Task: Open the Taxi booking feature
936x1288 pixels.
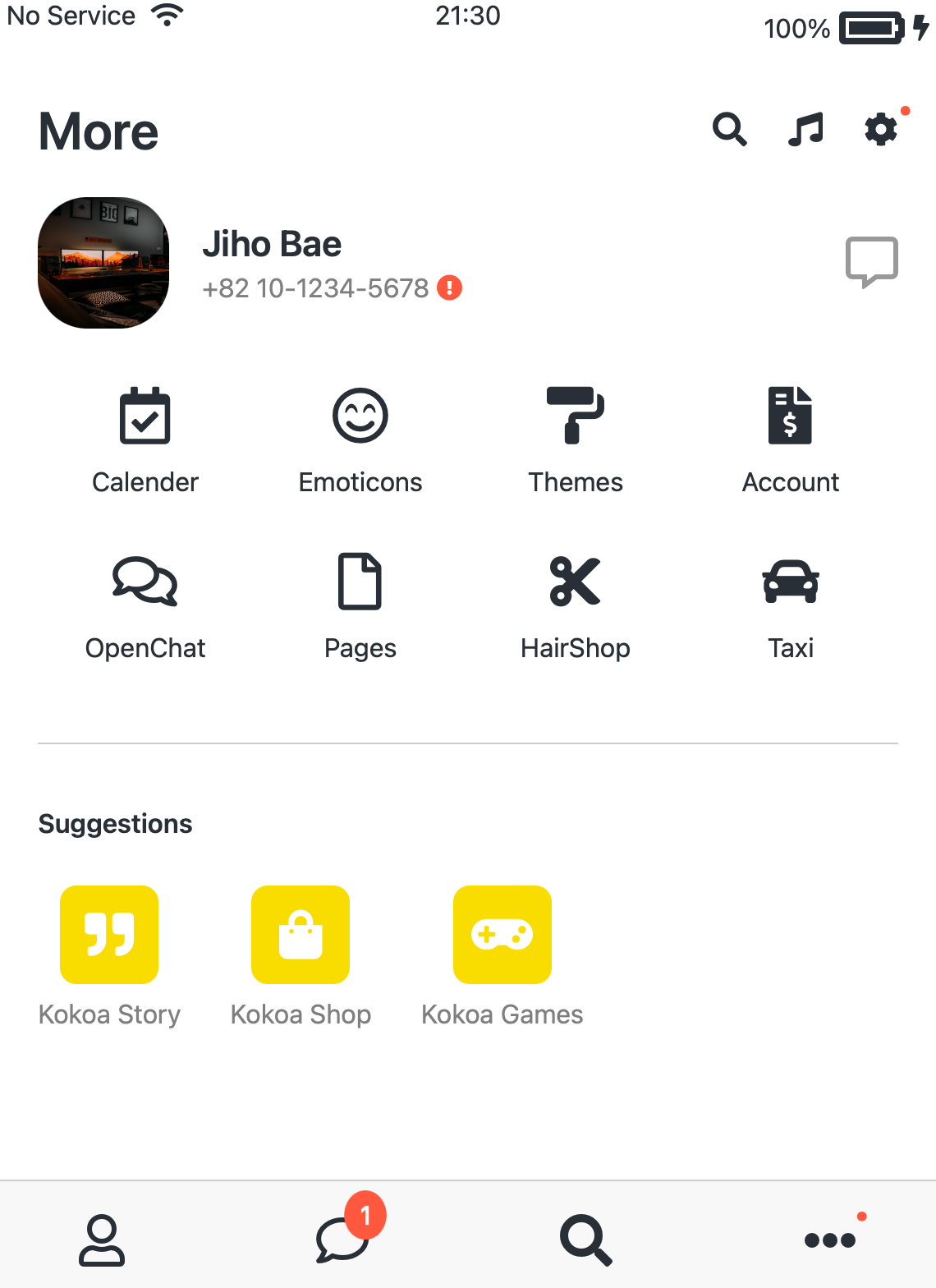Action: click(x=791, y=582)
